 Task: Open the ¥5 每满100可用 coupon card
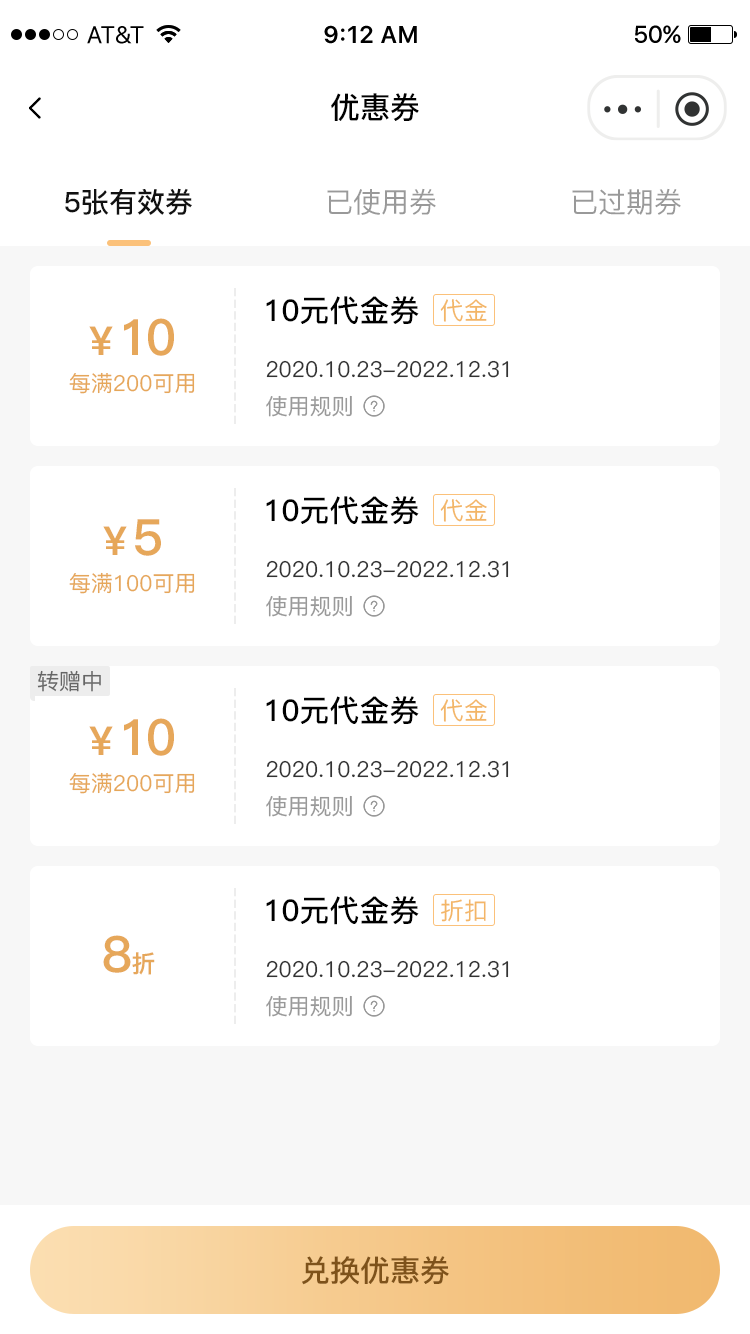[x=375, y=556]
